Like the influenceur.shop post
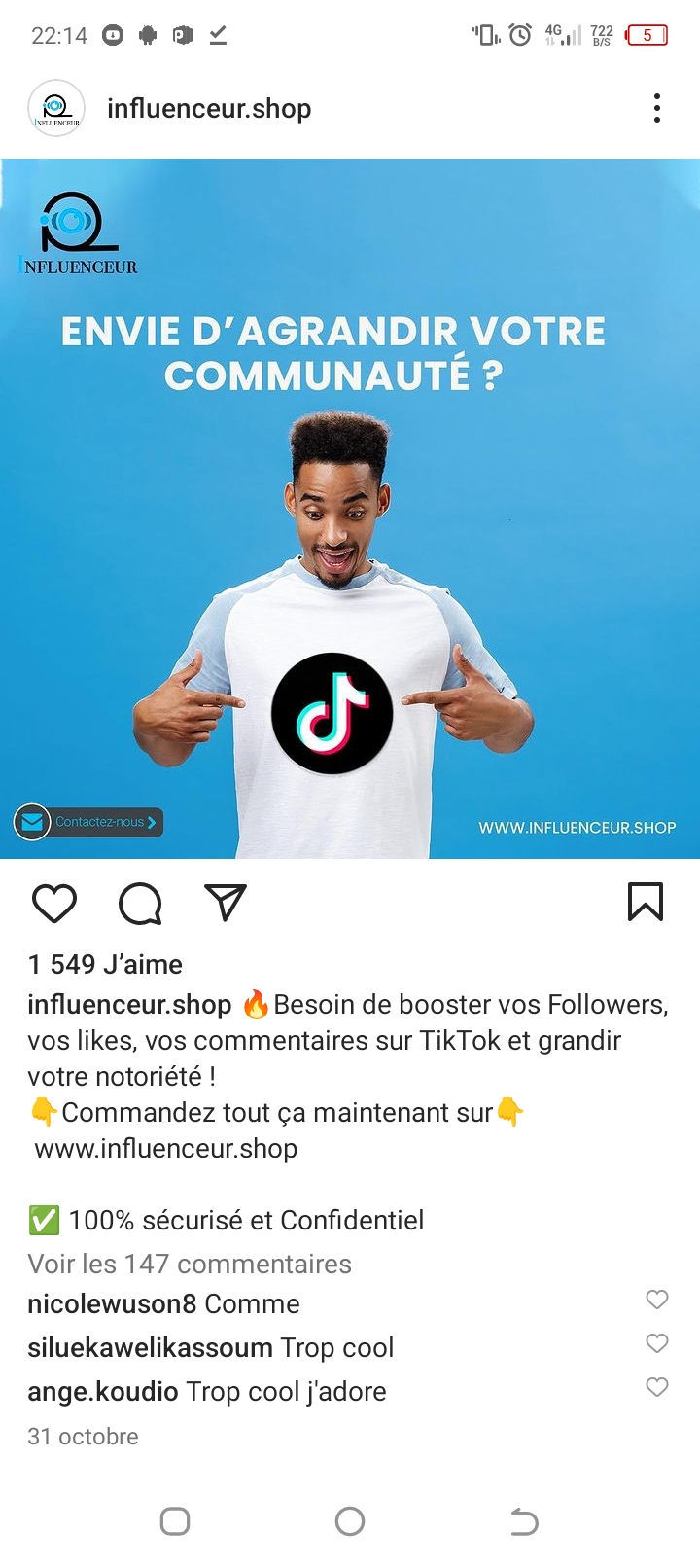 coord(54,903)
